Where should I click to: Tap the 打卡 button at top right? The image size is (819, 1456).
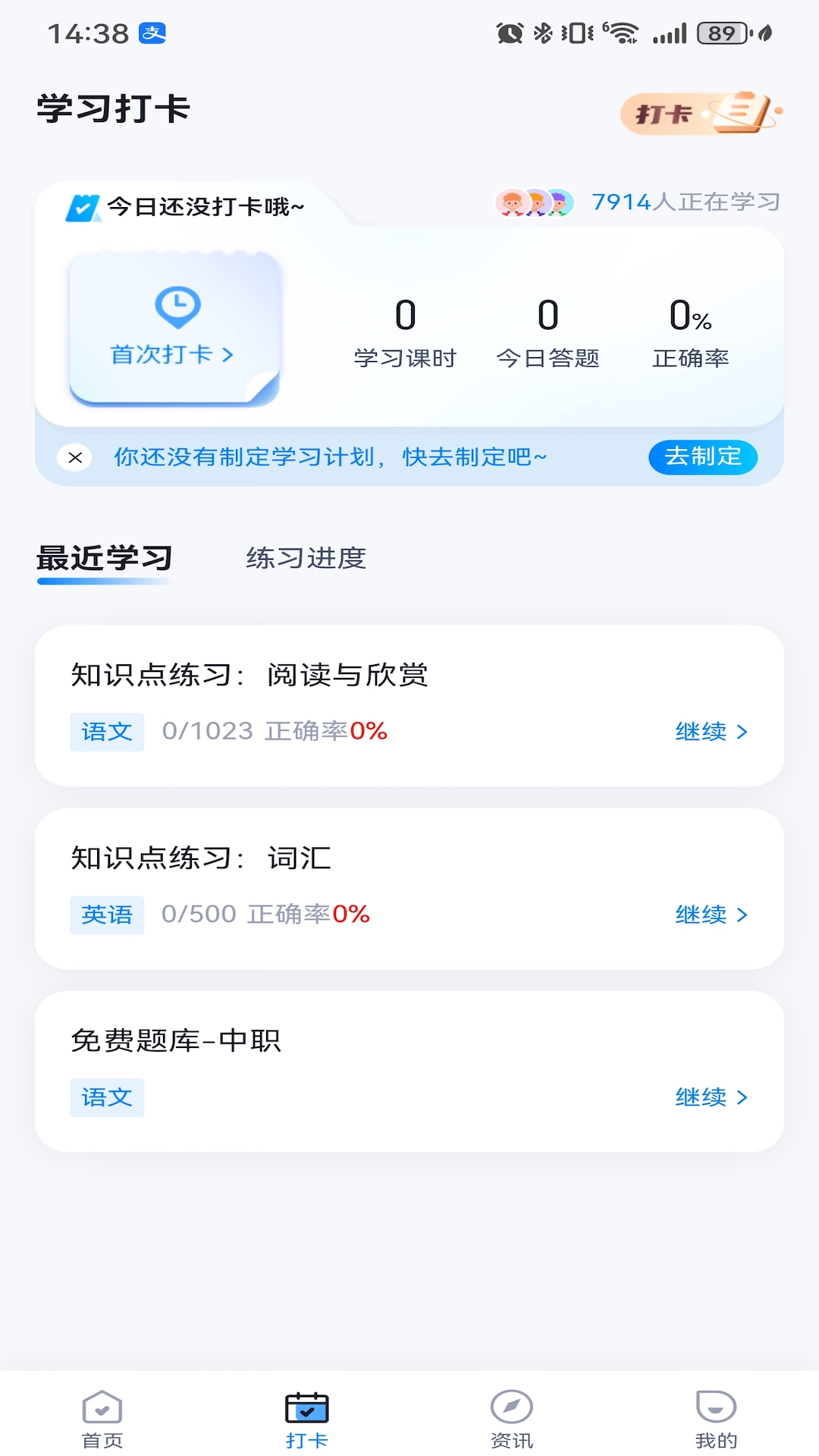pyautogui.click(x=700, y=114)
